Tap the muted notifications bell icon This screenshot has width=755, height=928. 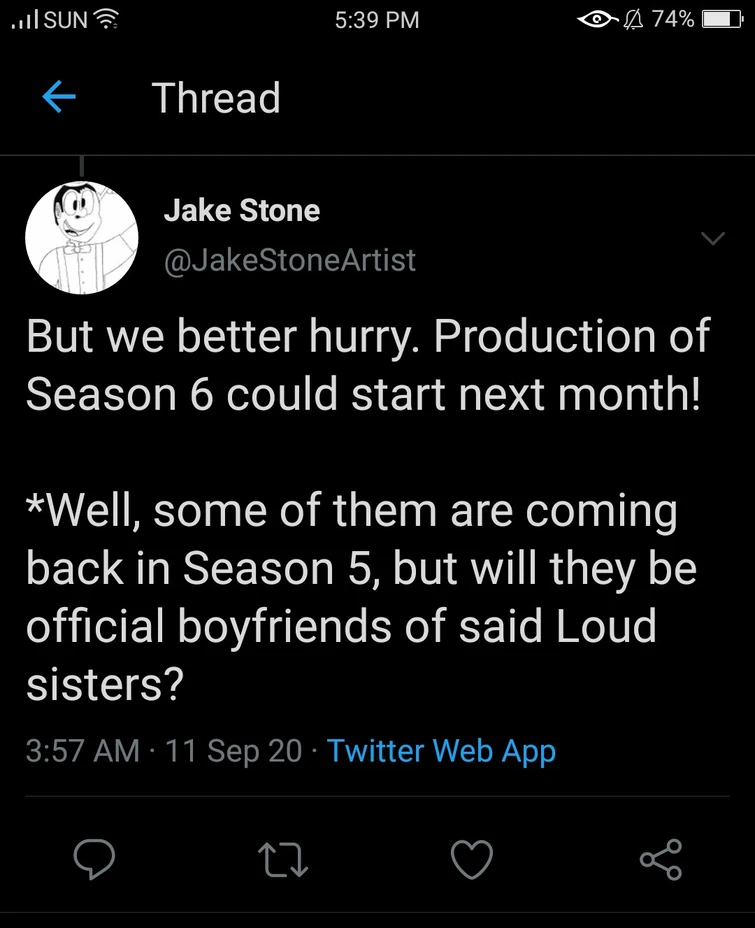coord(634,19)
